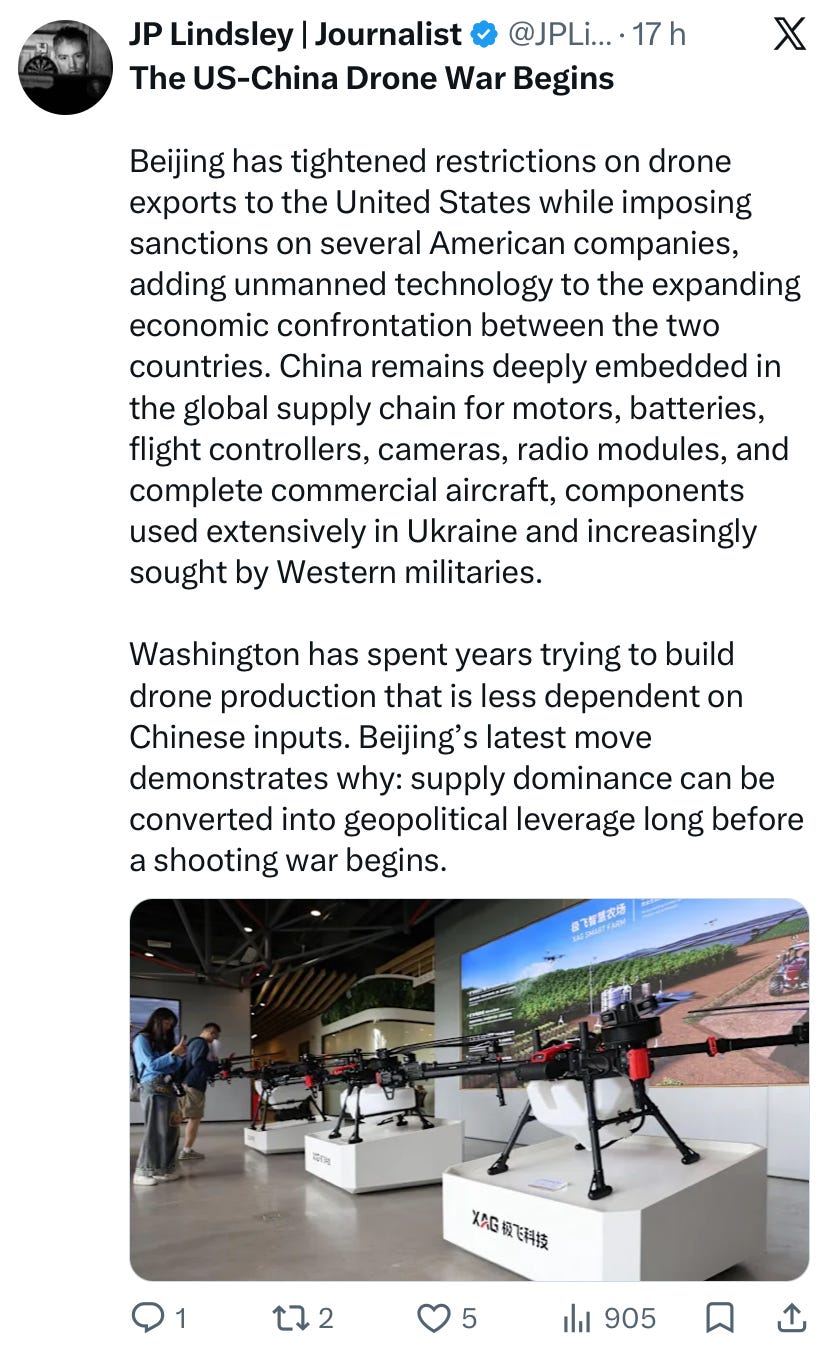Image resolution: width=828 pixels, height=1347 pixels.
Task: View post analytics showing 905 views
Action: [609, 1318]
